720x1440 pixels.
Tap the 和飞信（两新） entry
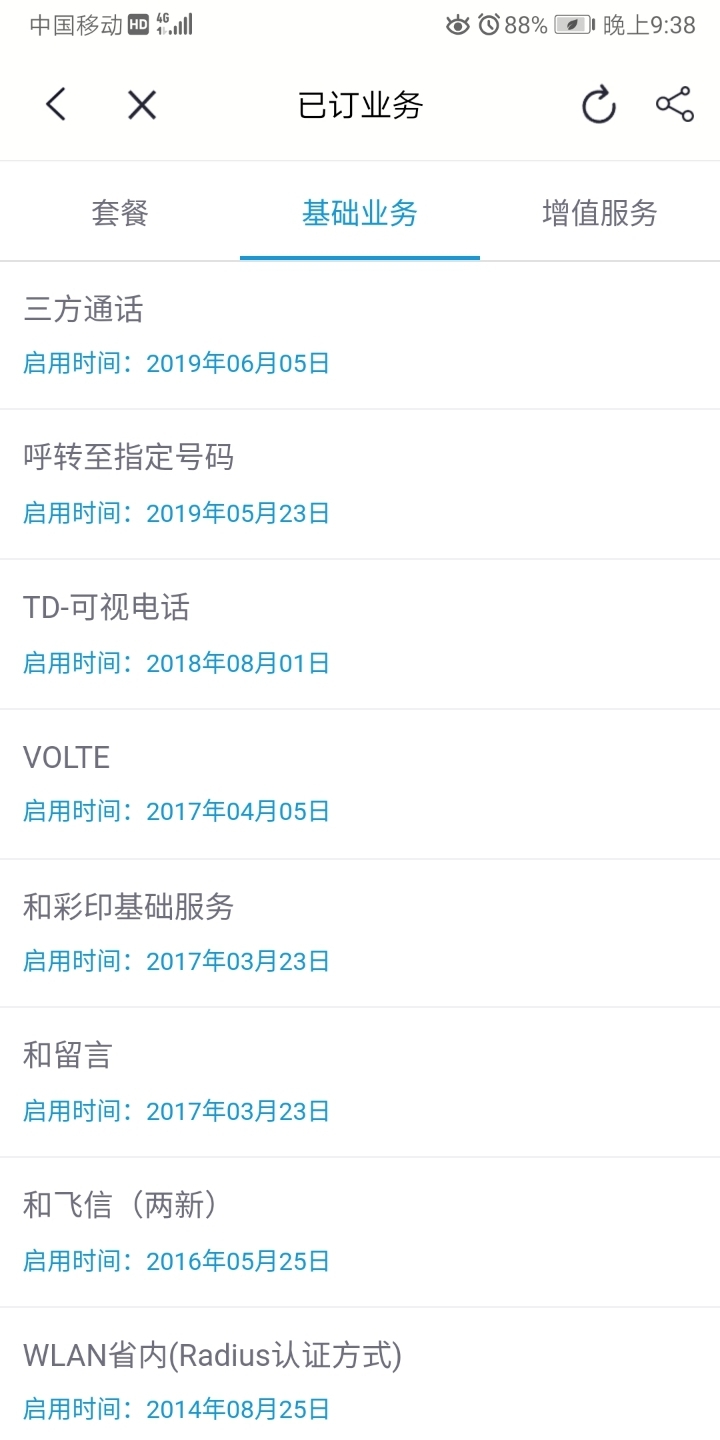360,1232
